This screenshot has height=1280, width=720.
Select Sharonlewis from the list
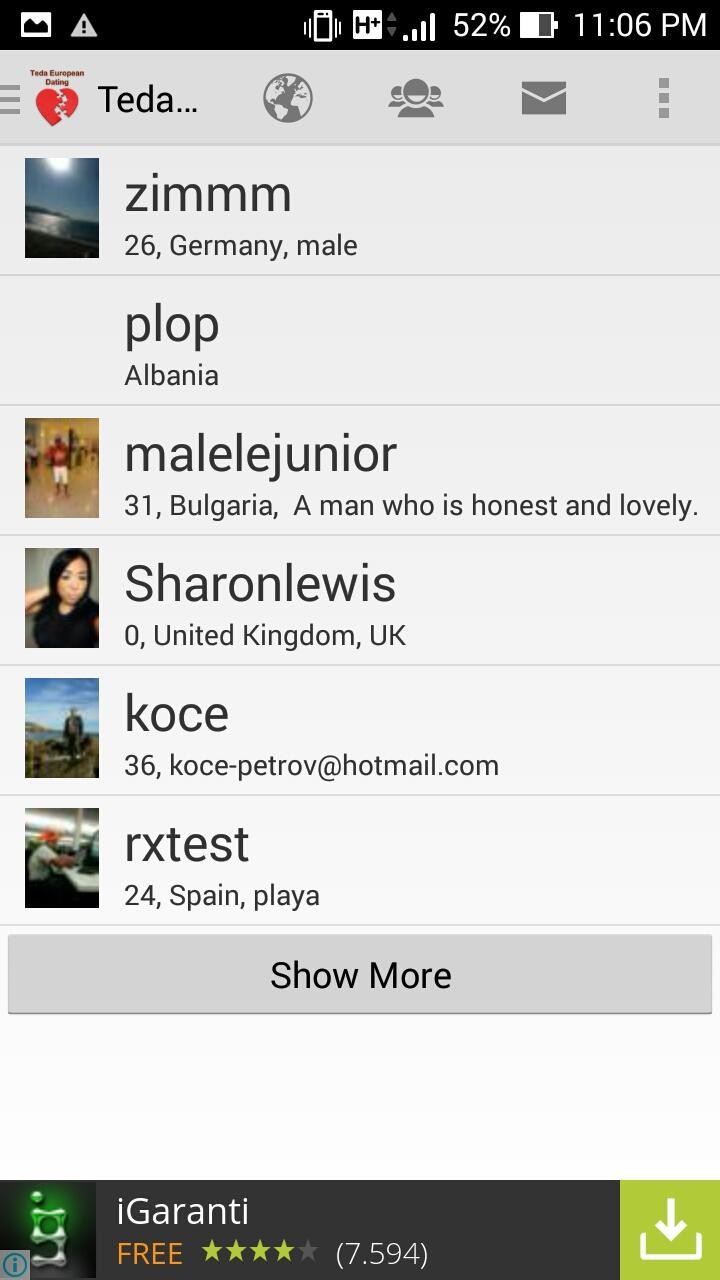(x=360, y=601)
